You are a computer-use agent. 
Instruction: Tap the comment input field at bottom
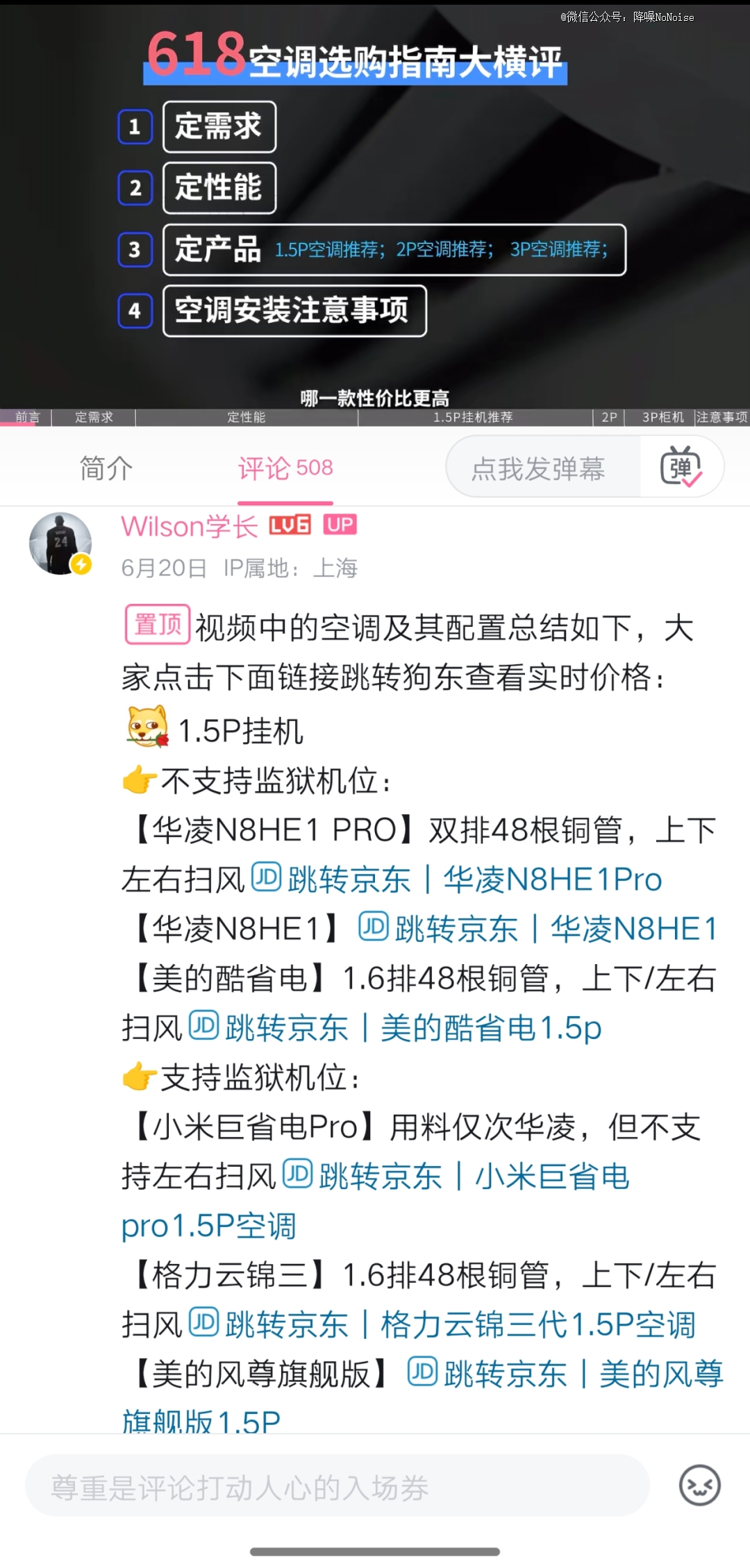(x=337, y=1487)
